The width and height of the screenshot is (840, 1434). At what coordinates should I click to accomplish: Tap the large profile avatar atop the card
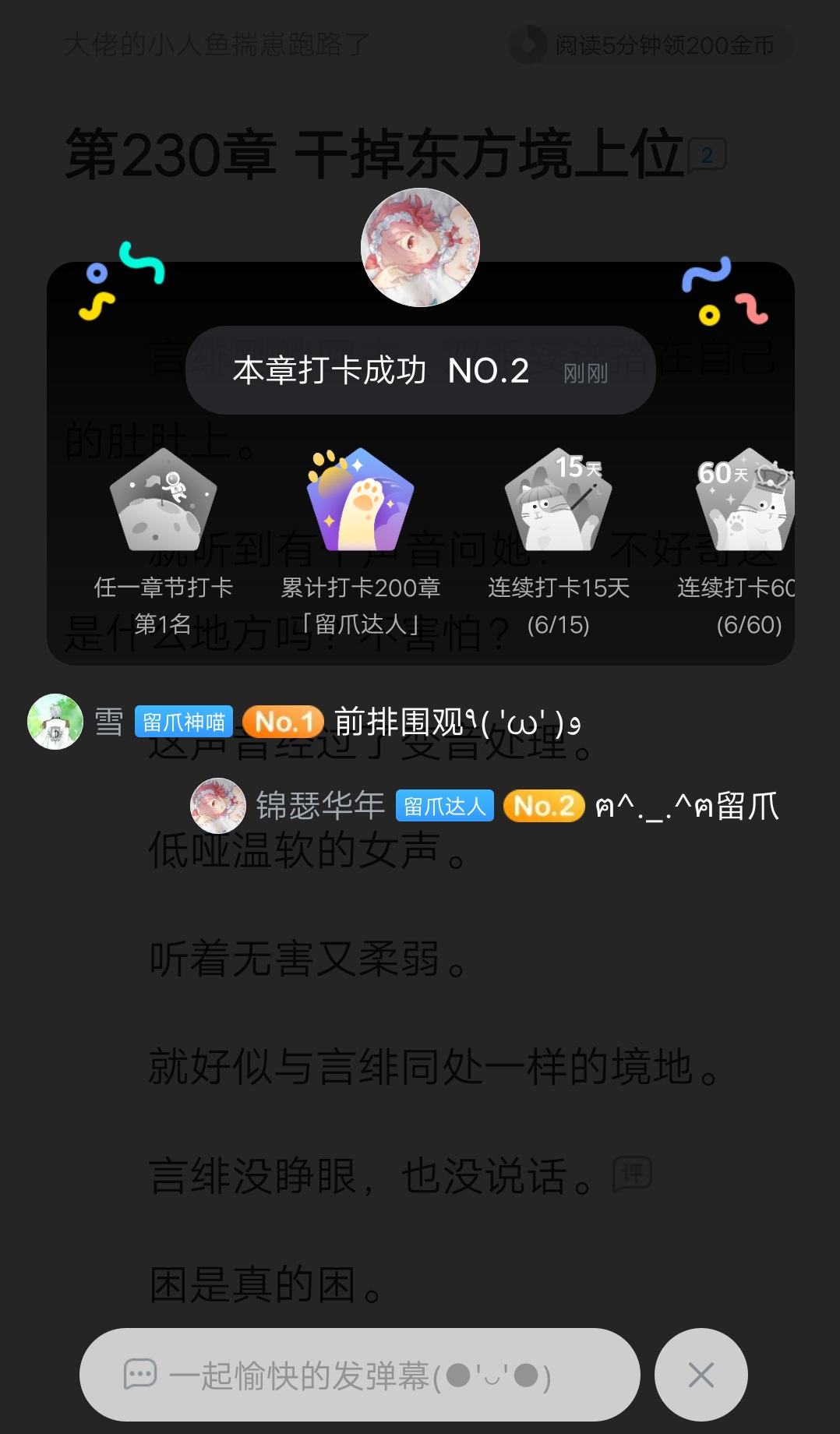point(420,248)
